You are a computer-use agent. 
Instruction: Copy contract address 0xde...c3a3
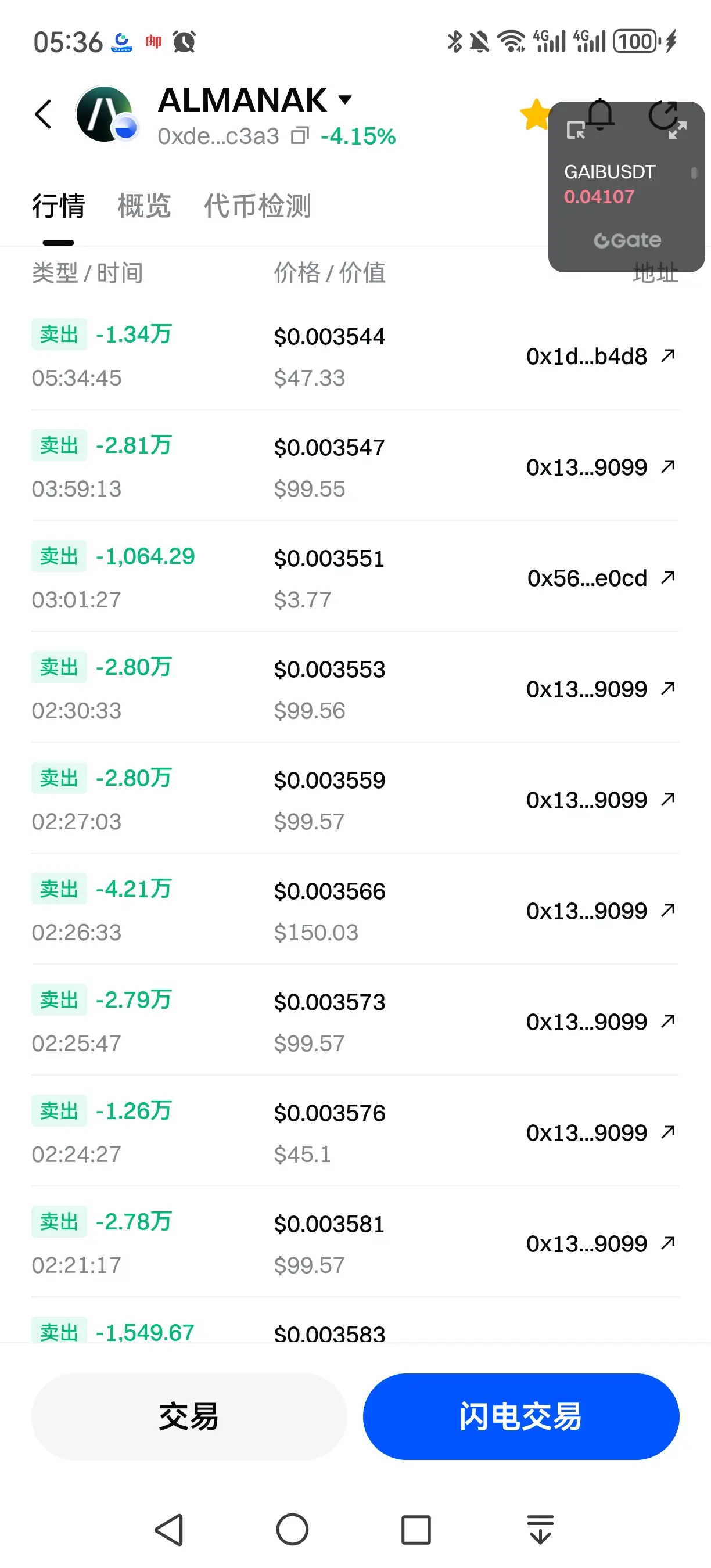[300, 136]
